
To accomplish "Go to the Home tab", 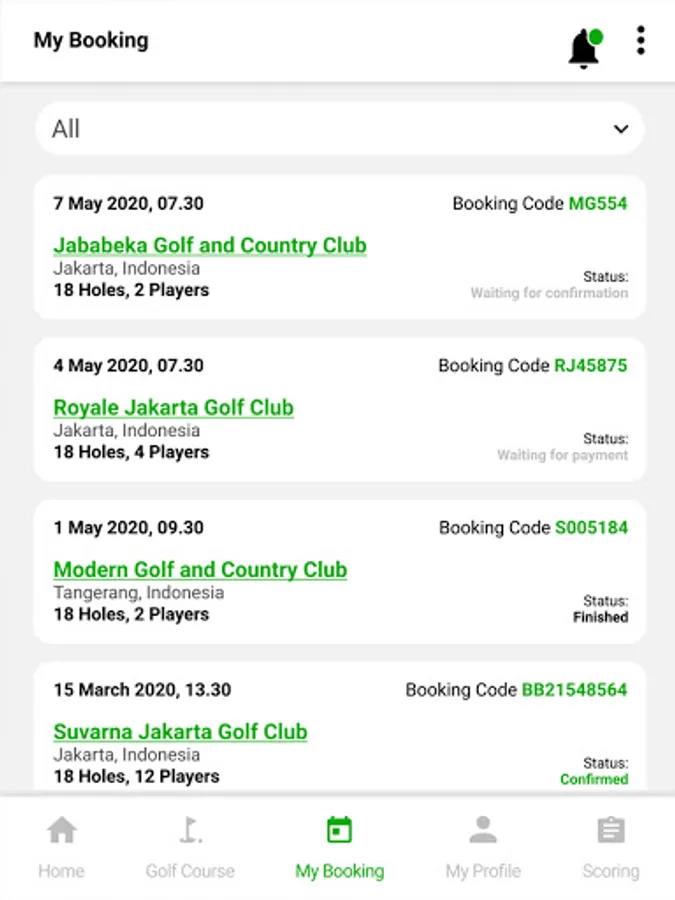I will click(x=61, y=848).
